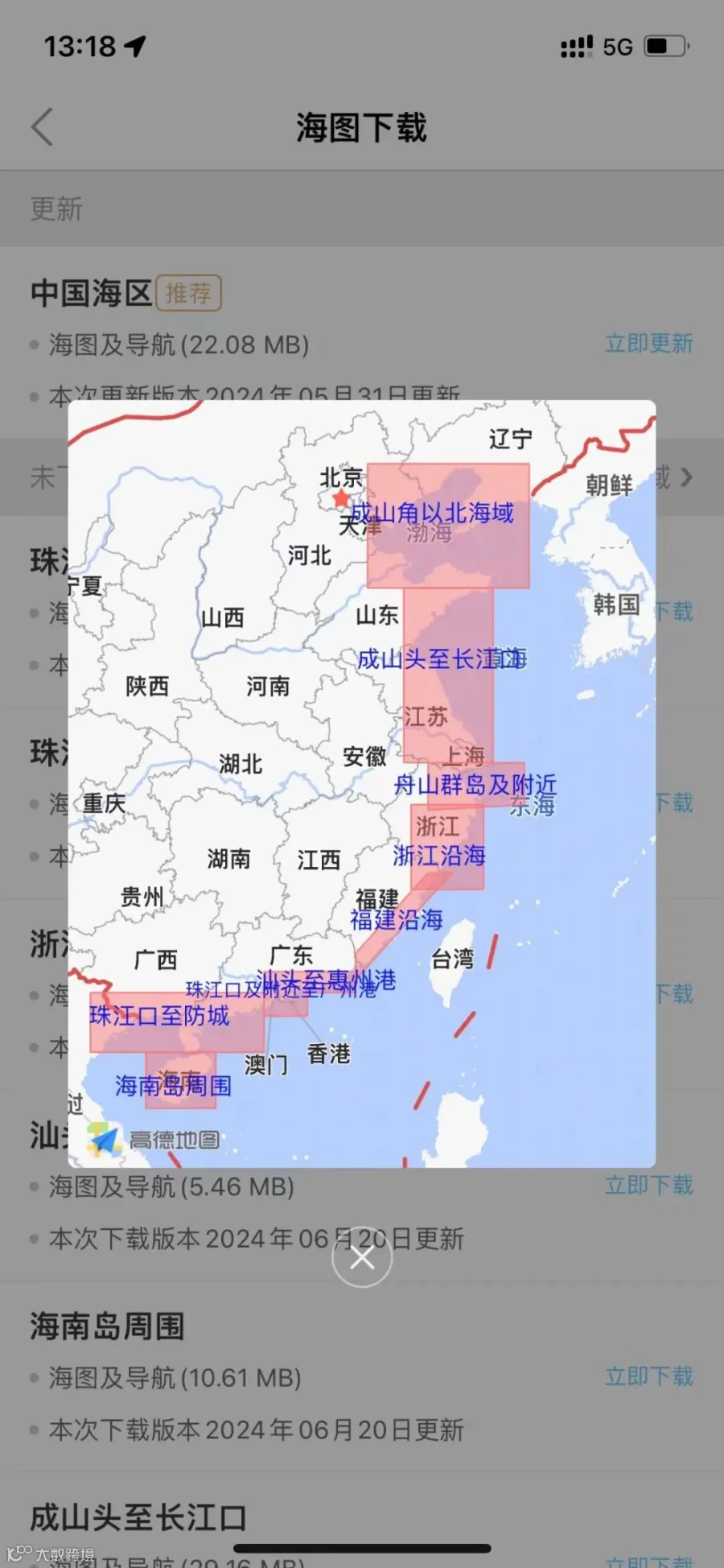Download 汕头至惠州港 chart (5.46 MB)
The width and height of the screenshot is (724, 1568).
pos(648,1185)
